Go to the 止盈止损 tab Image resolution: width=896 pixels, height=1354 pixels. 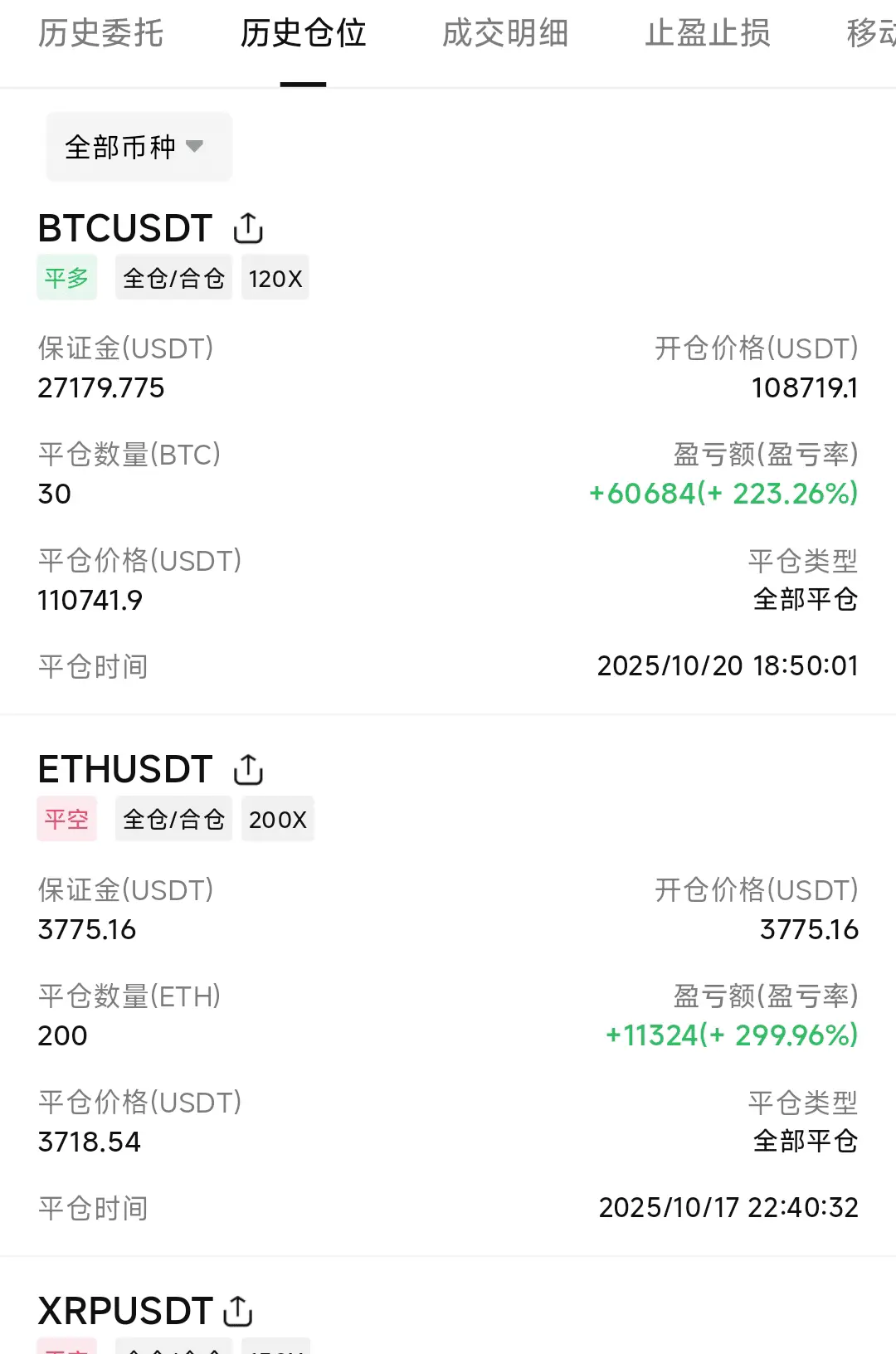click(708, 34)
